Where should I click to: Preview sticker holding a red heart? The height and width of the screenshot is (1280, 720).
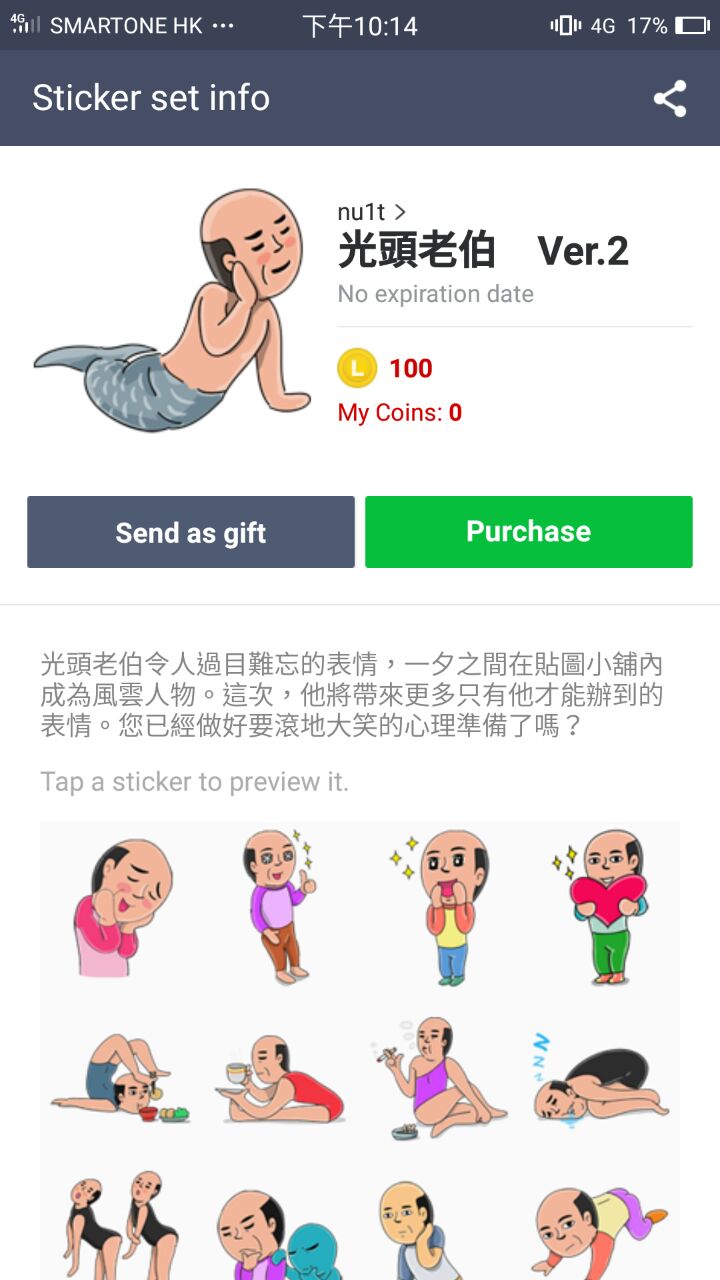pyautogui.click(x=600, y=905)
